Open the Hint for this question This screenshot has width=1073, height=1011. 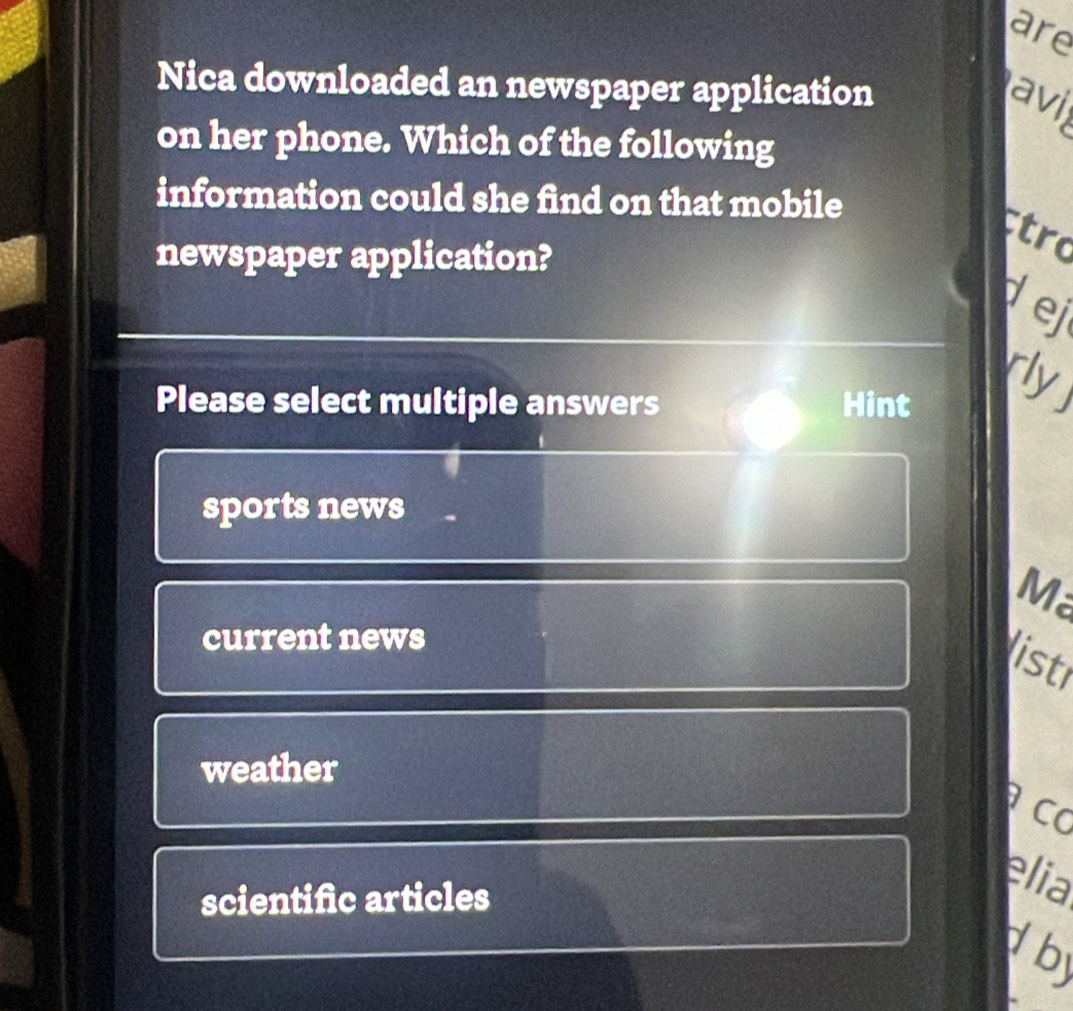coord(876,405)
